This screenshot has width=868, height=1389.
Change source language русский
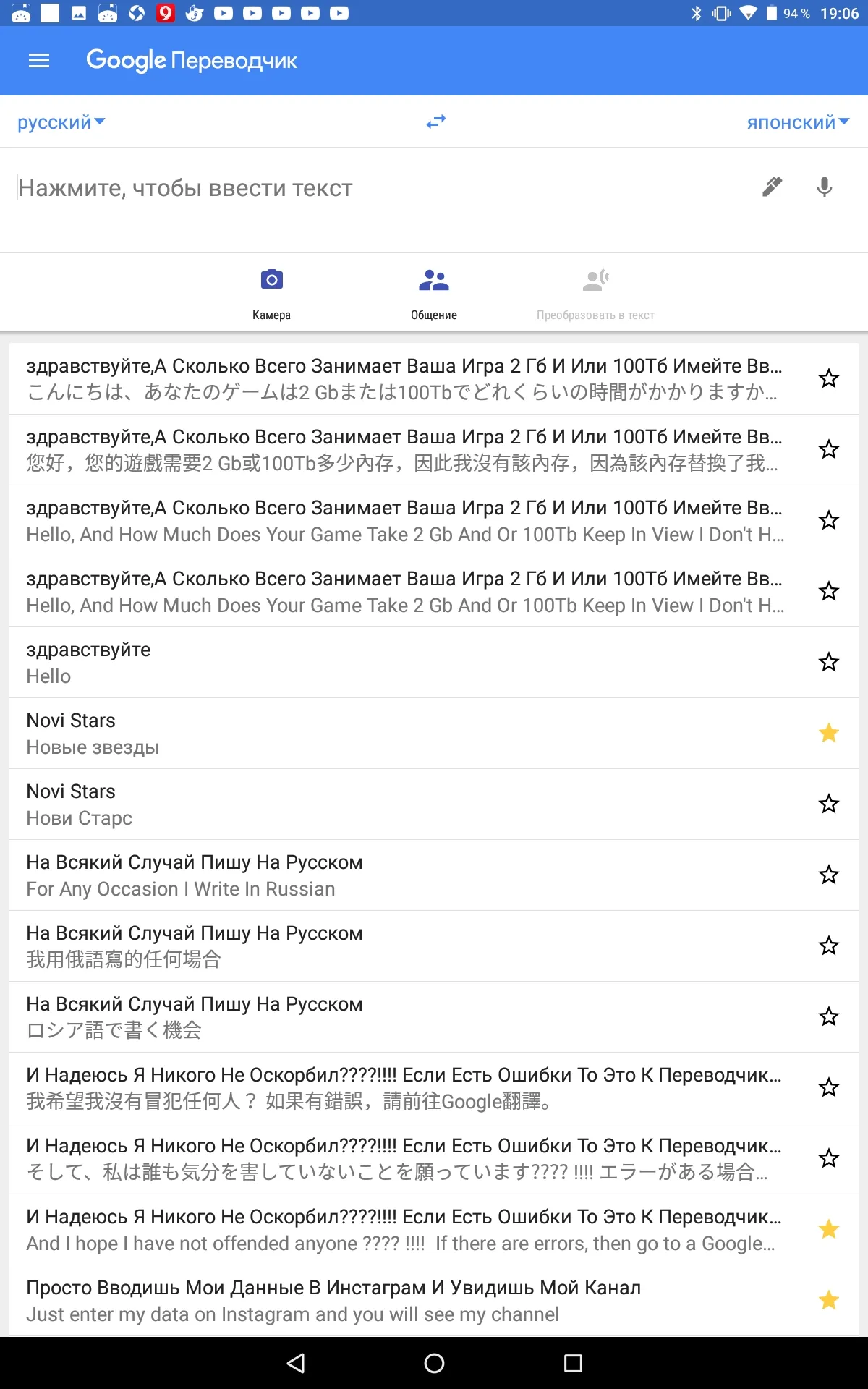click(x=61, y=122)
